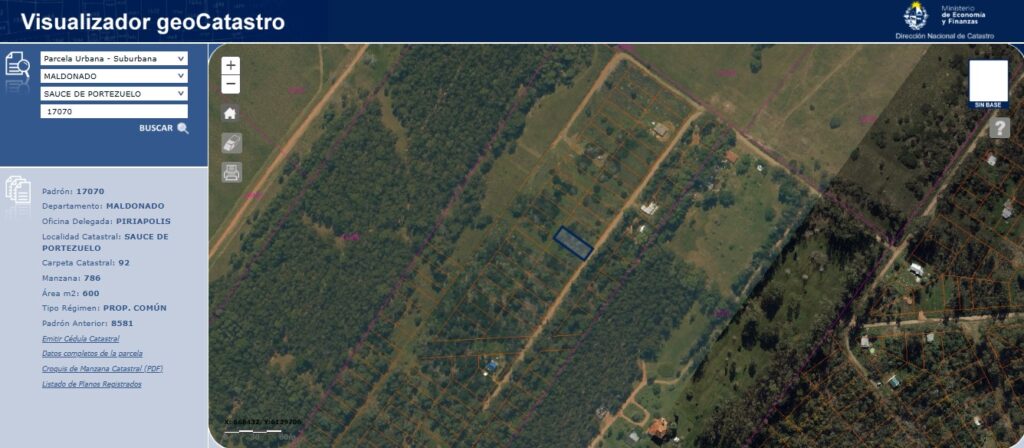1024x448 pixels.
Task: Open the Parcela Urbana - Suburbana dropdown
Action: click(x=113, y=59)
